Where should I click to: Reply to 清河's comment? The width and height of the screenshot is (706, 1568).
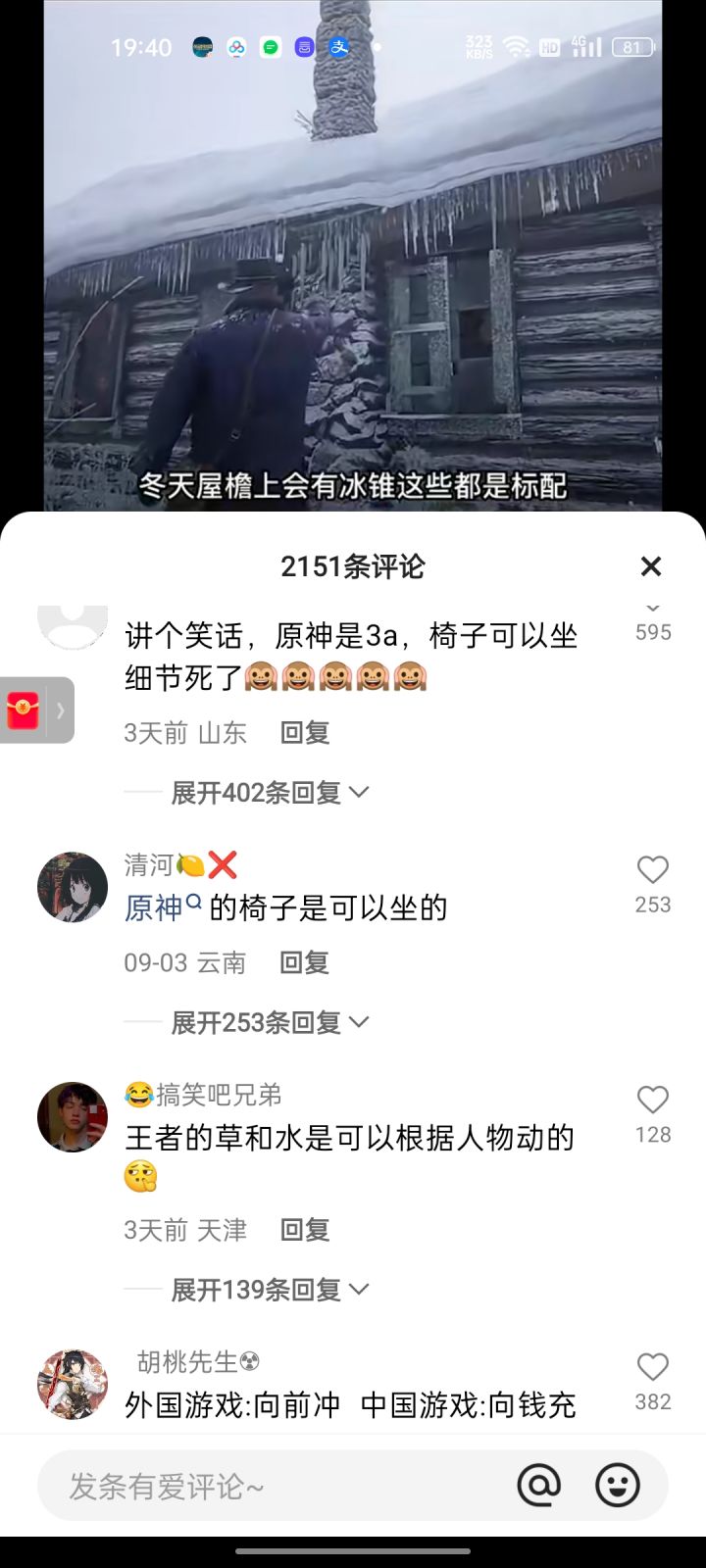coord(304,962)
